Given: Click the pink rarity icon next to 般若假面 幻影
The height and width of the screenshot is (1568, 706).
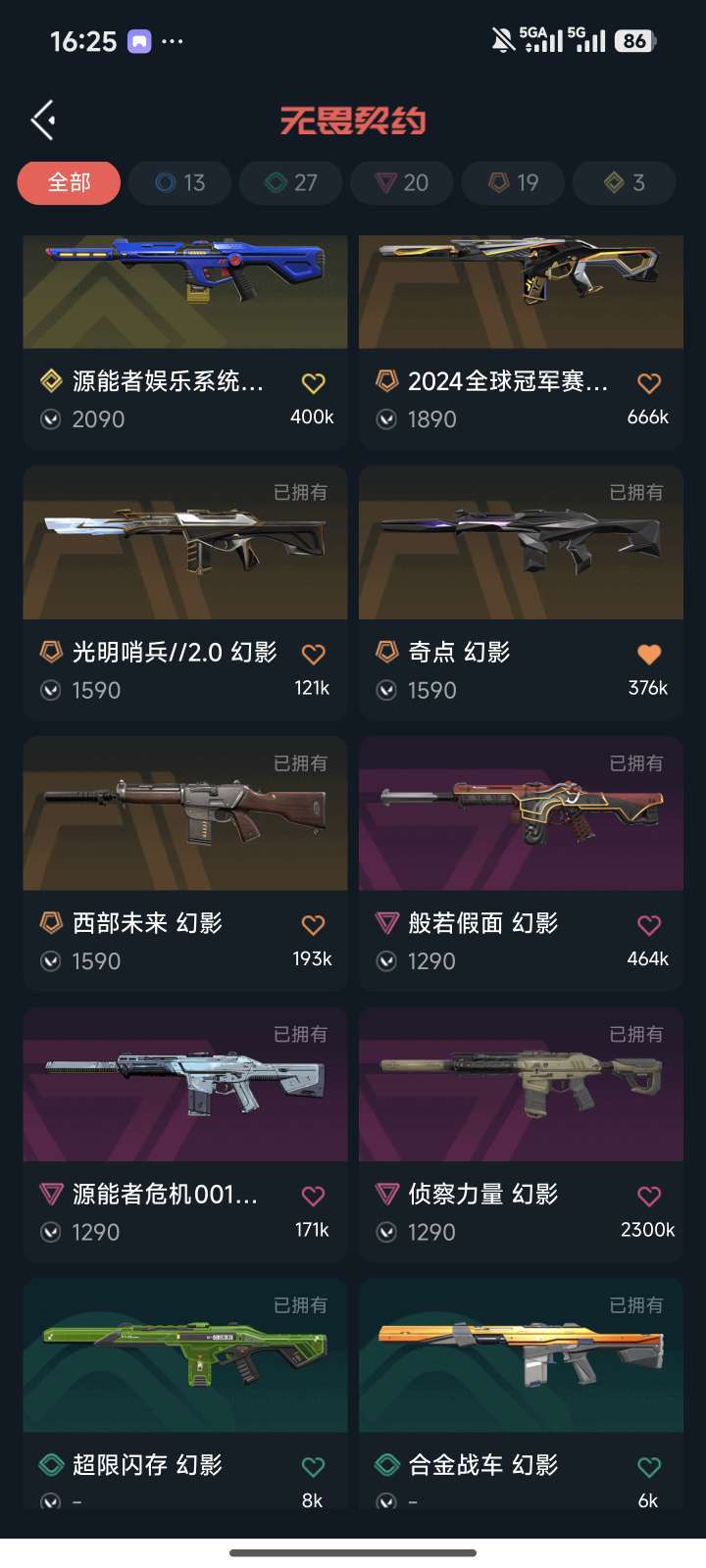Looking at the screenshot, I should pos(386,923).
